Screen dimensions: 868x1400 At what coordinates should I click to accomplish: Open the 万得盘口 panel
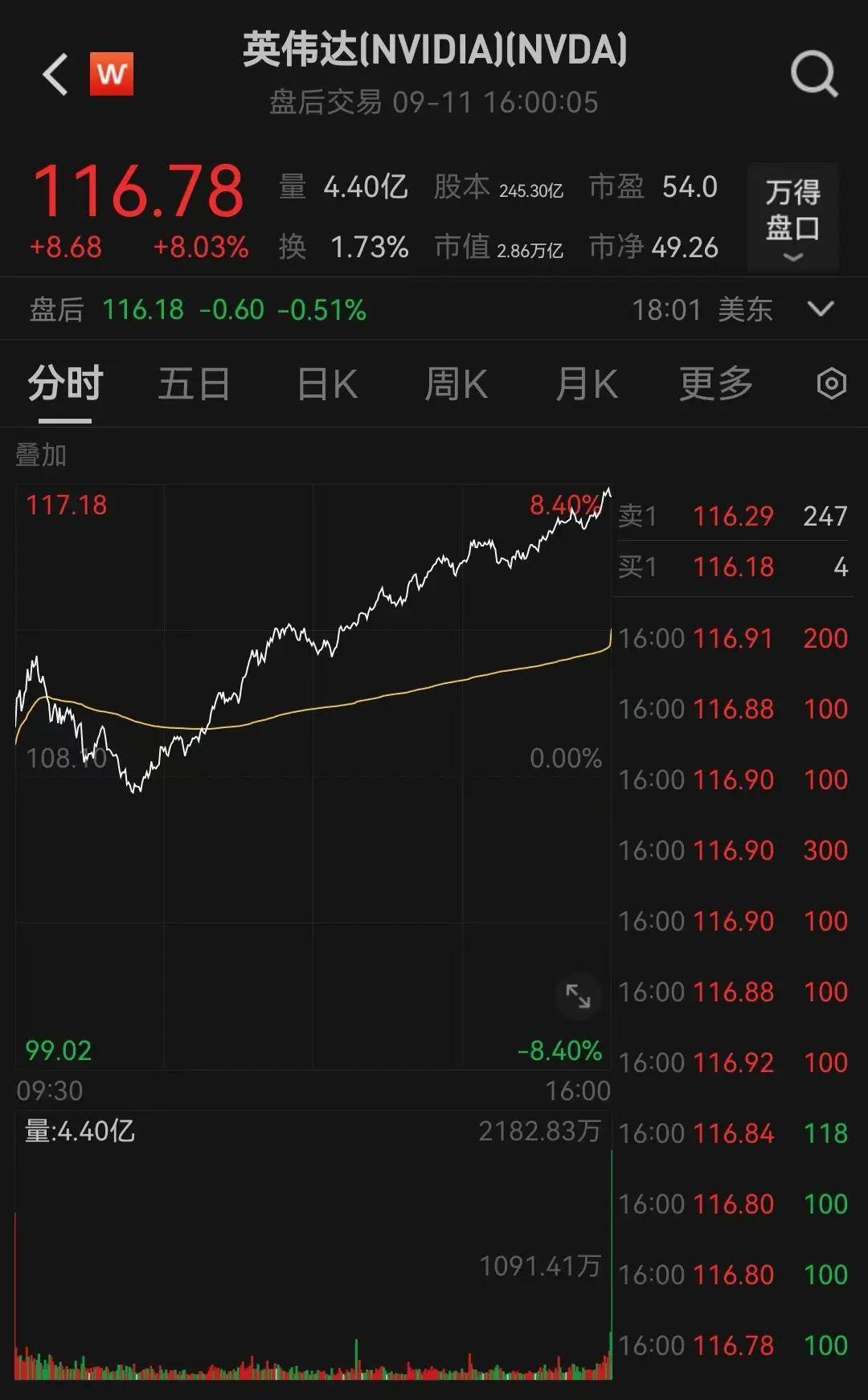coord(792,209)
